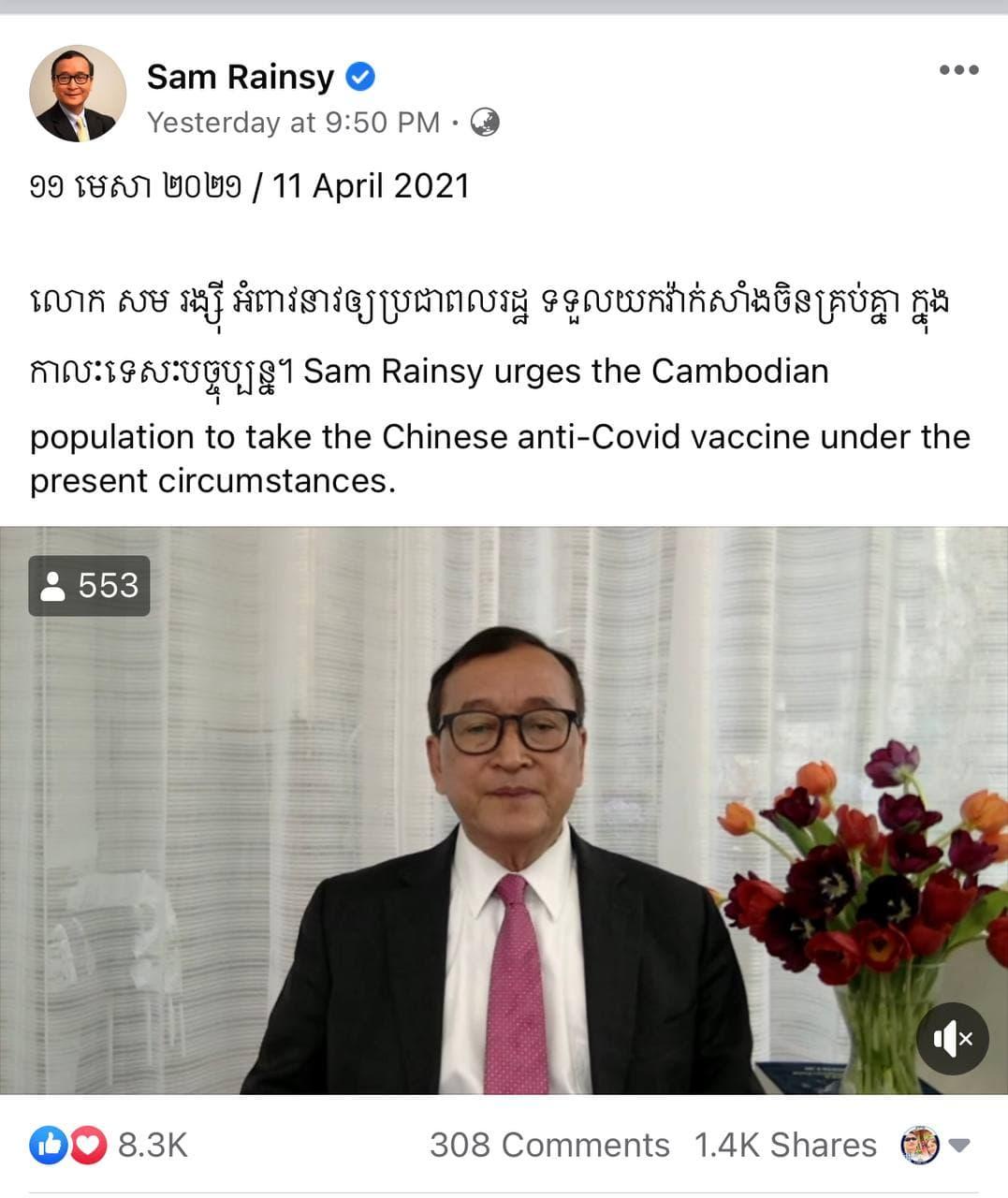Unmute the video sound
The image size is (1008, 1198).
coord(952,1038)
